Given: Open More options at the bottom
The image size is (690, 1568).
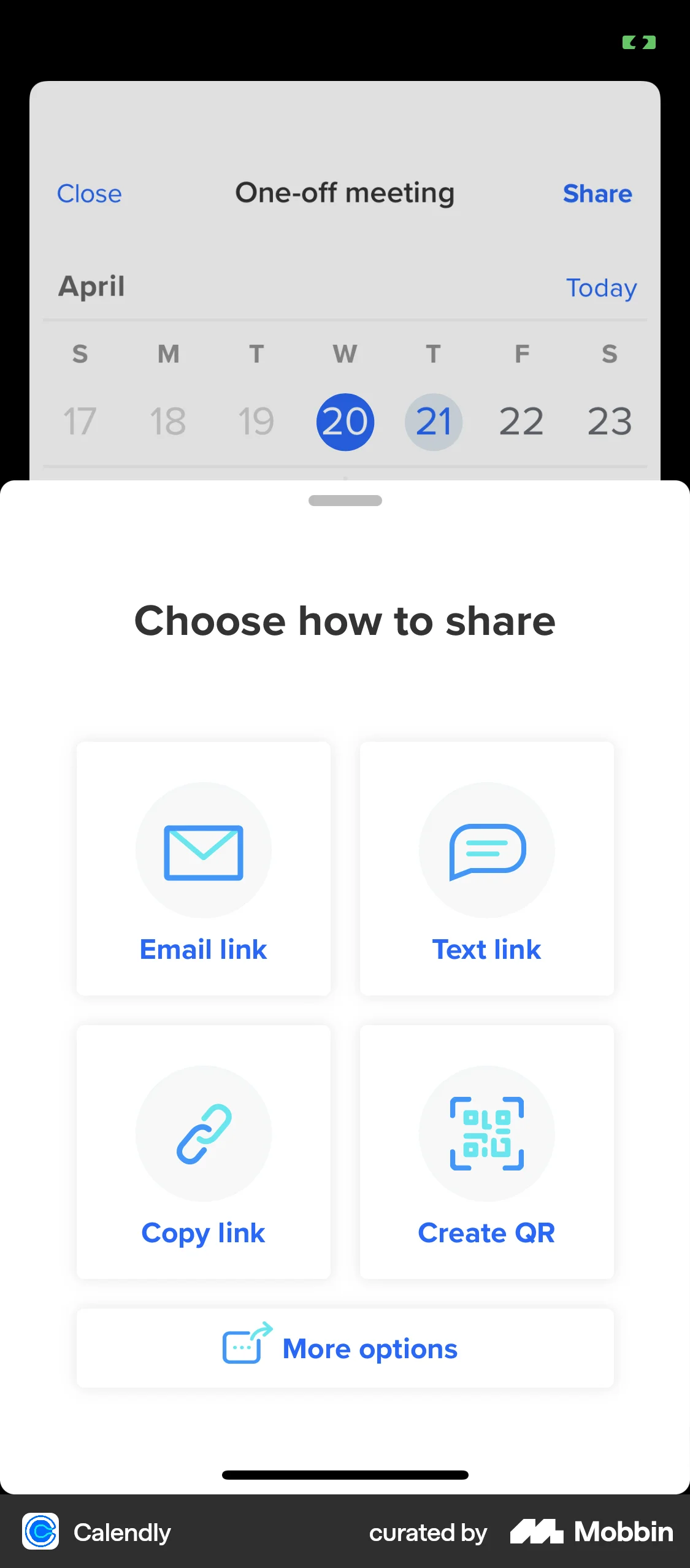Looking at the screenshot, I should coord(345,1348).
